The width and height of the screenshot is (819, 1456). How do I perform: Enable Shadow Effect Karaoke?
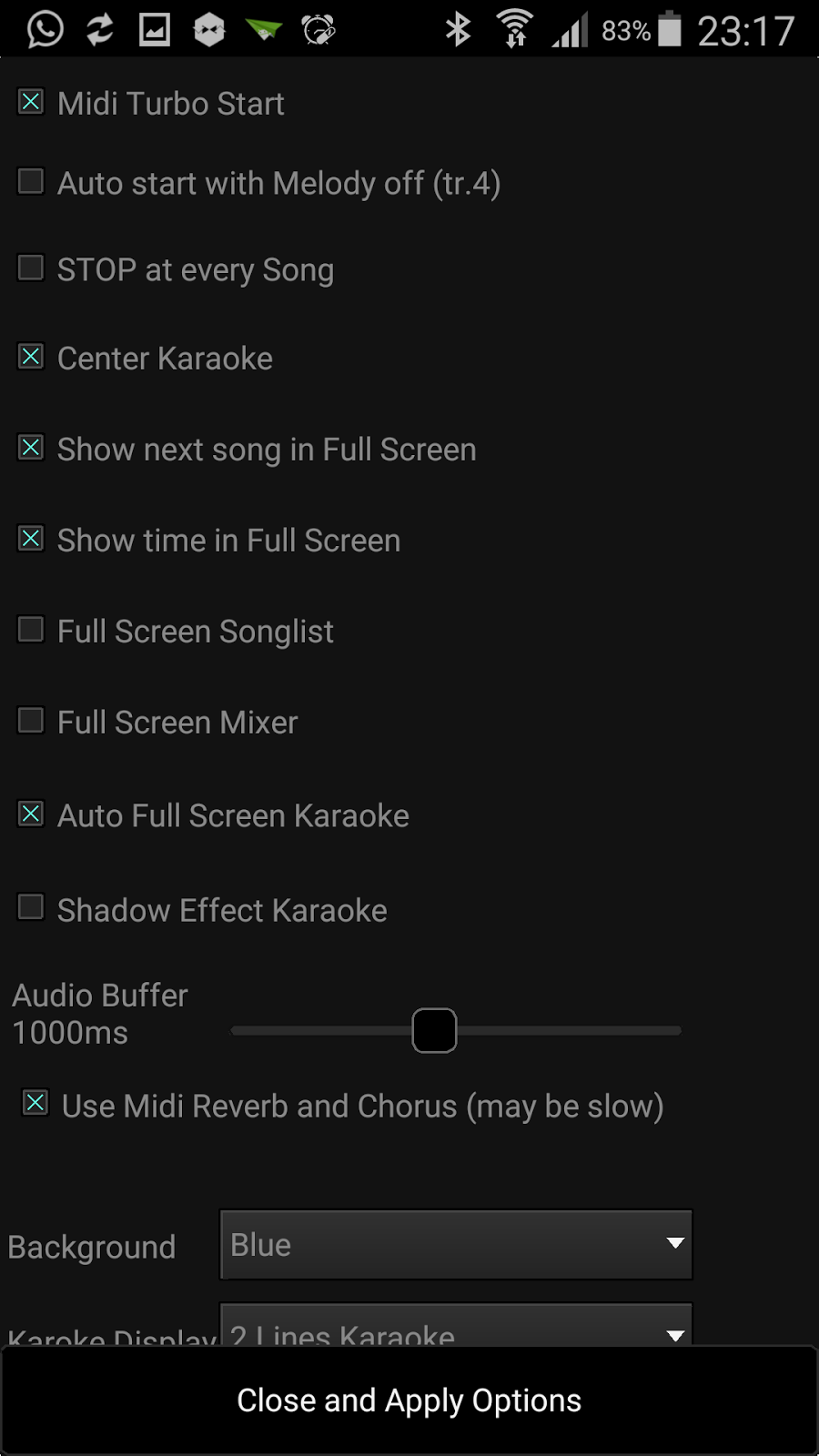31,907
